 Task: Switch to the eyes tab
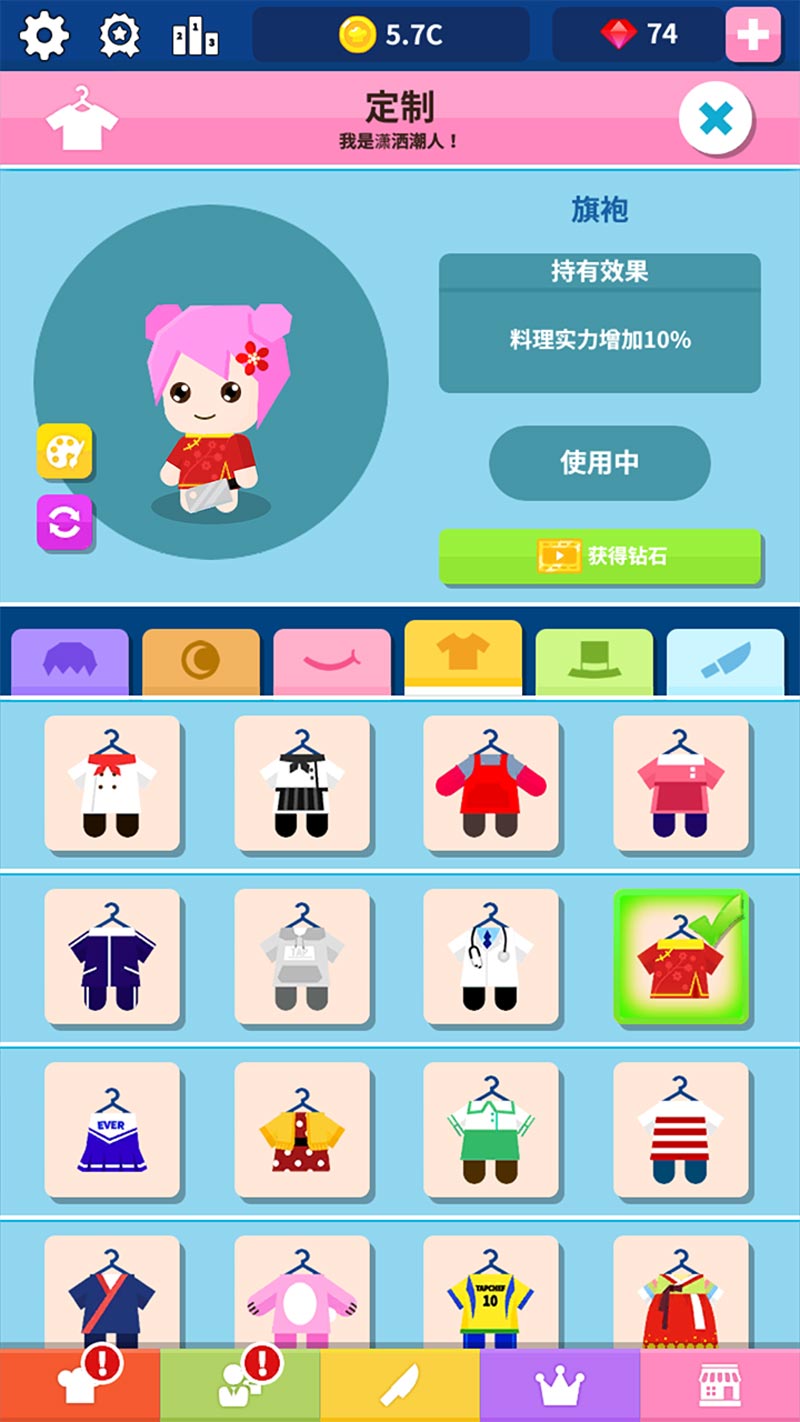point(201,661)
